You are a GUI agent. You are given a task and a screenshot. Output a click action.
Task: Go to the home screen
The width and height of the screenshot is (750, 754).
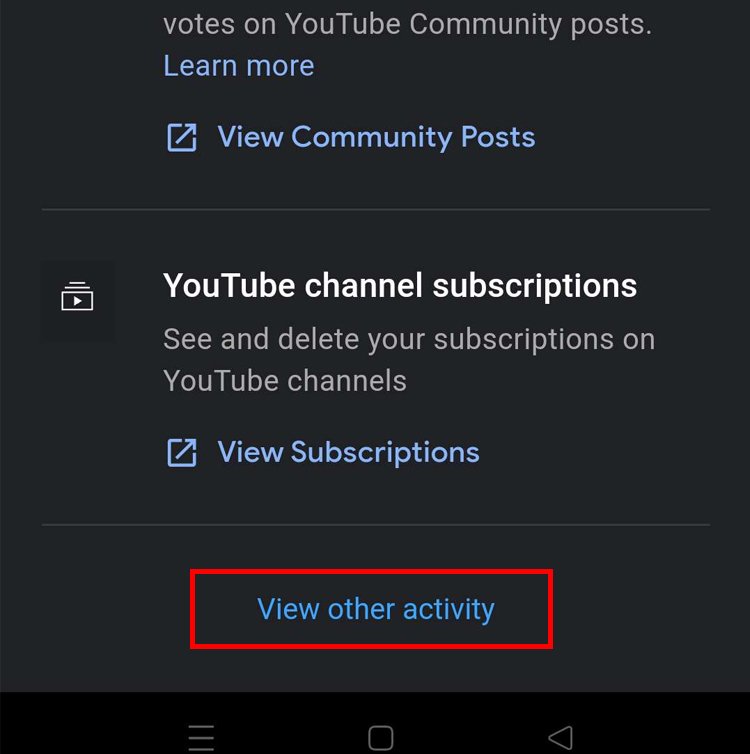[380, 738]
